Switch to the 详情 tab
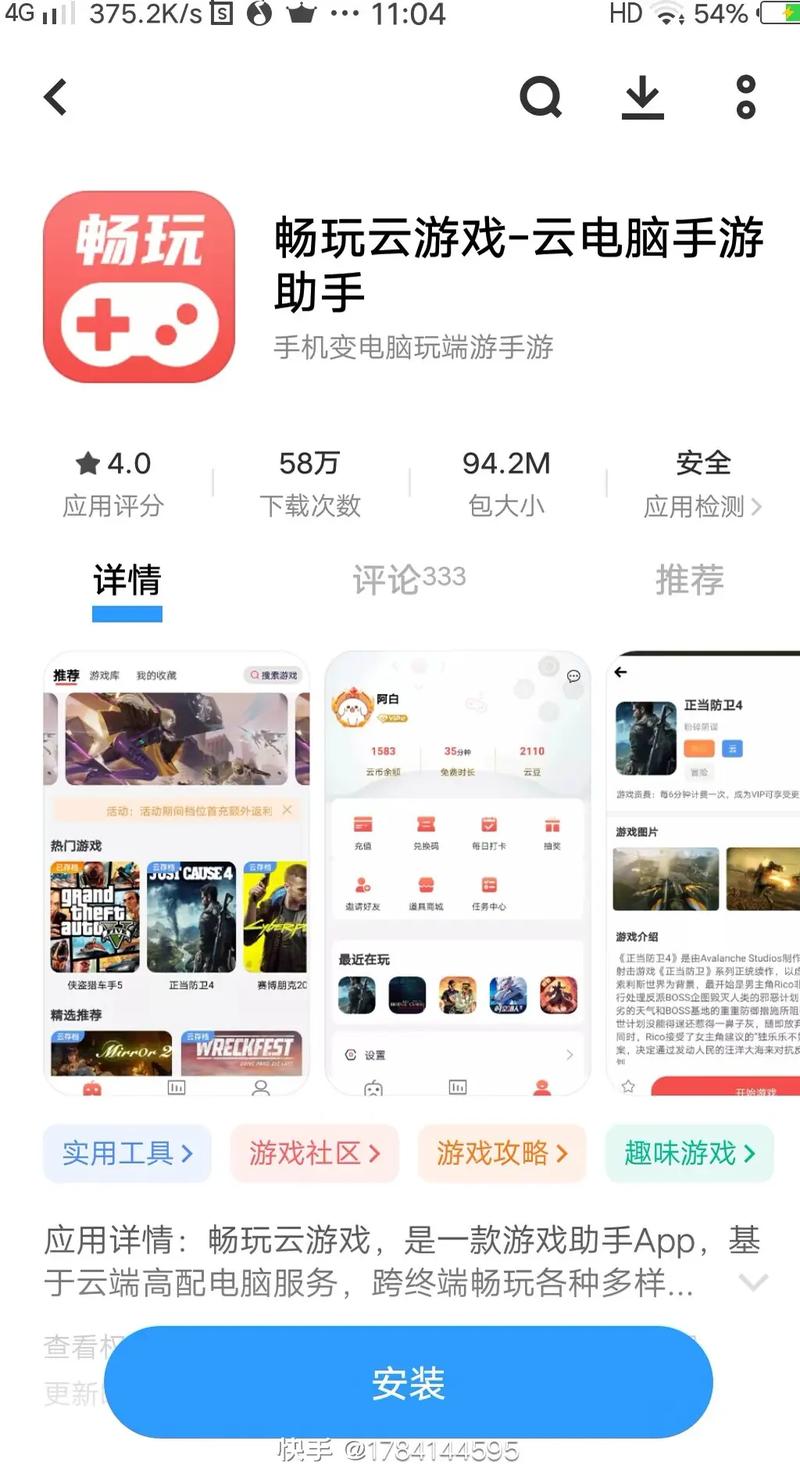 tap(125, 581)
